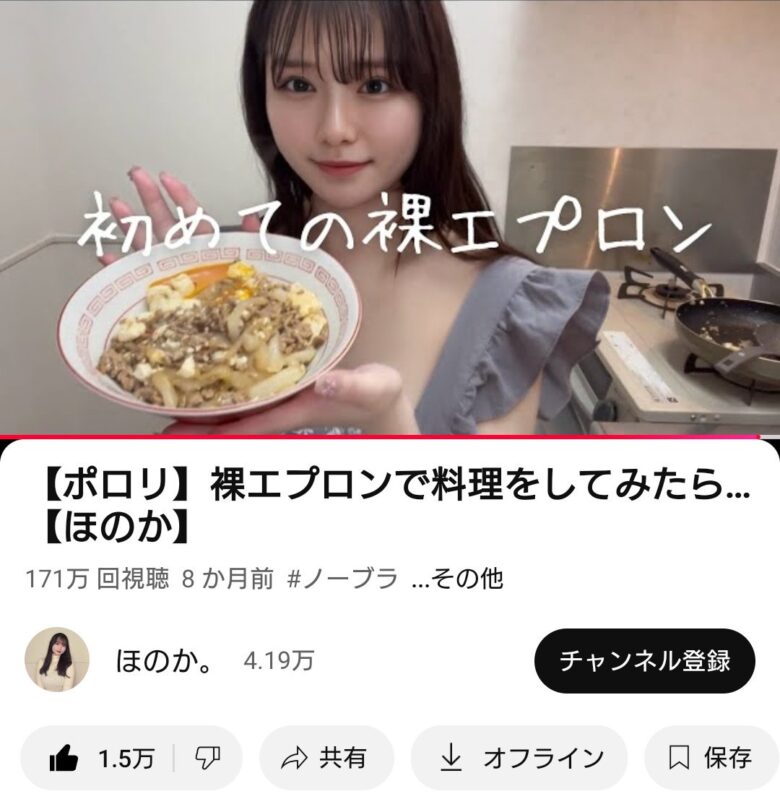Save the video with 保存
This screenshot has width=780, height=812.
pos(712,758)
